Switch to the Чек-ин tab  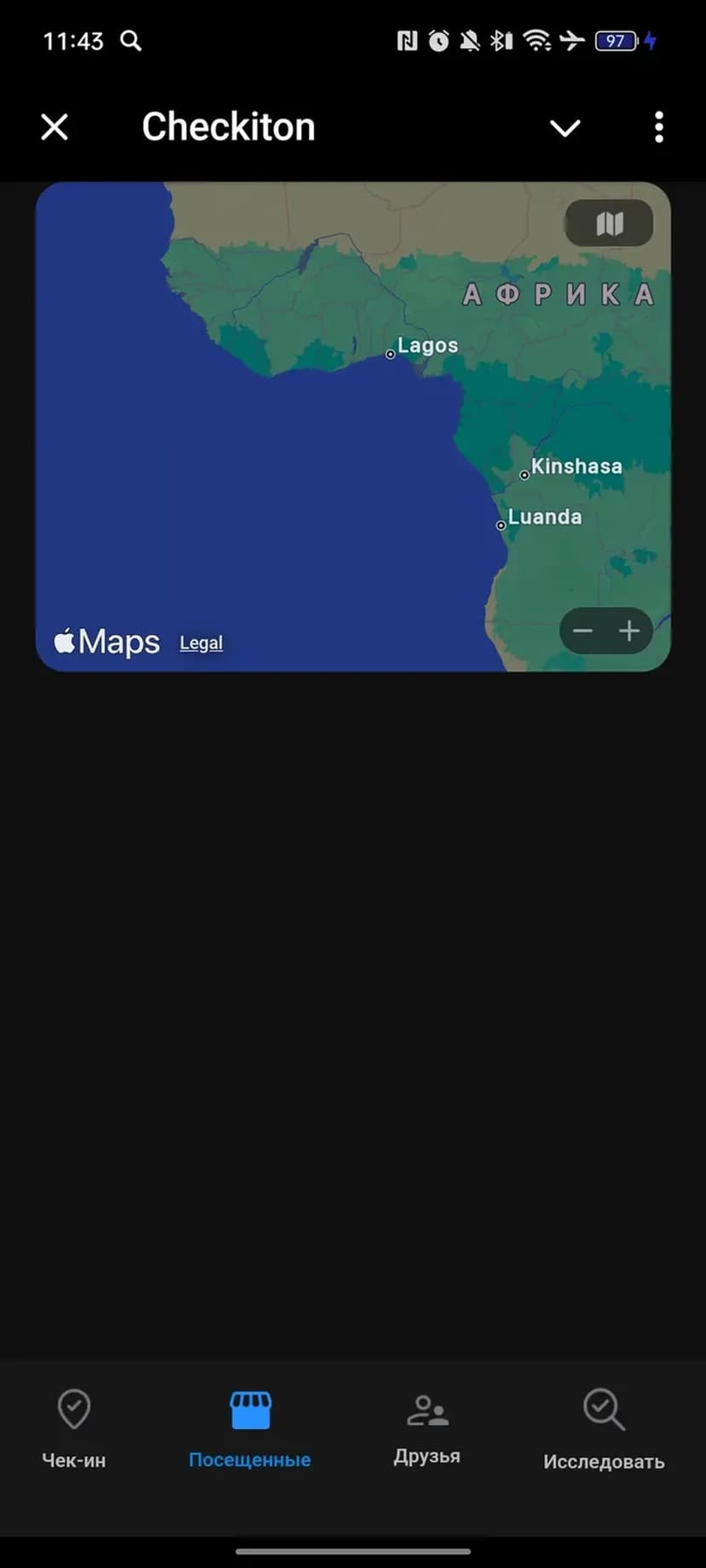pos(74,1430)
